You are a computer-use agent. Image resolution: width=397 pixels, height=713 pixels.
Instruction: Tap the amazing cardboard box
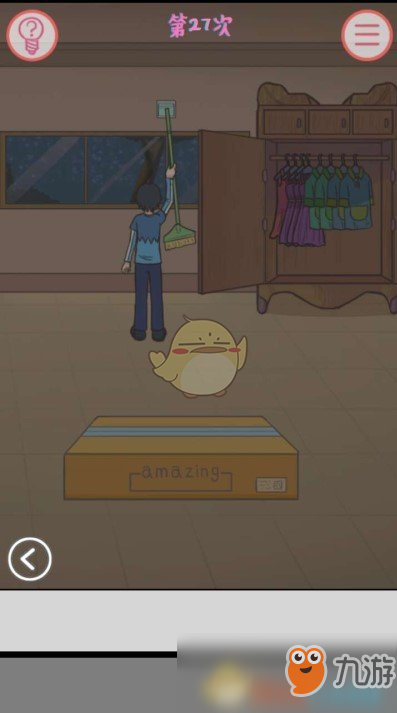181,458
